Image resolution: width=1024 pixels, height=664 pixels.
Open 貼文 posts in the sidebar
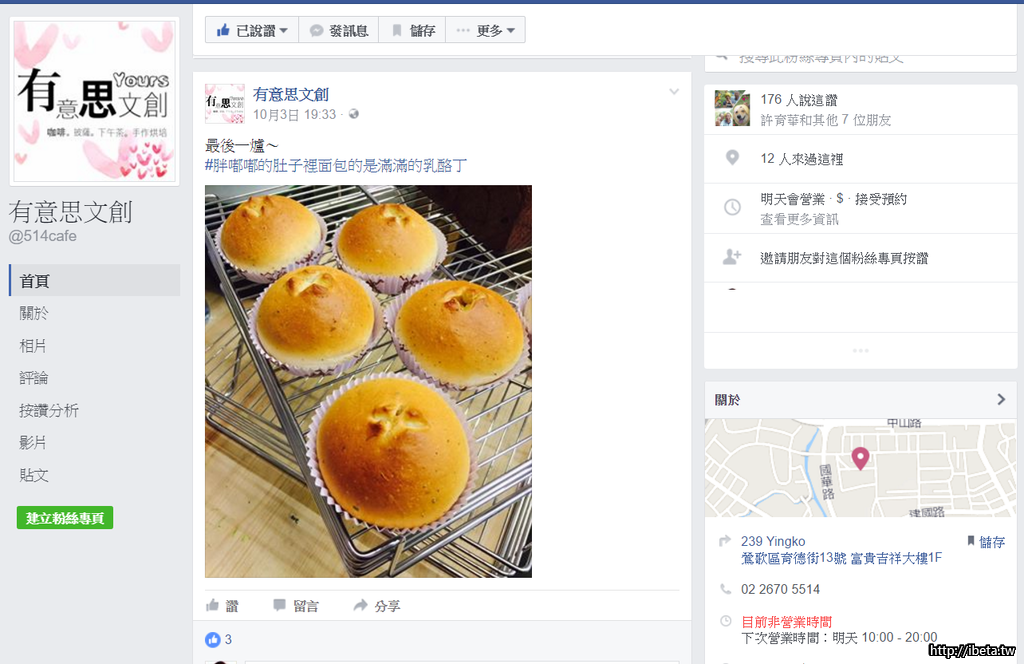click(x=34, y=475)
